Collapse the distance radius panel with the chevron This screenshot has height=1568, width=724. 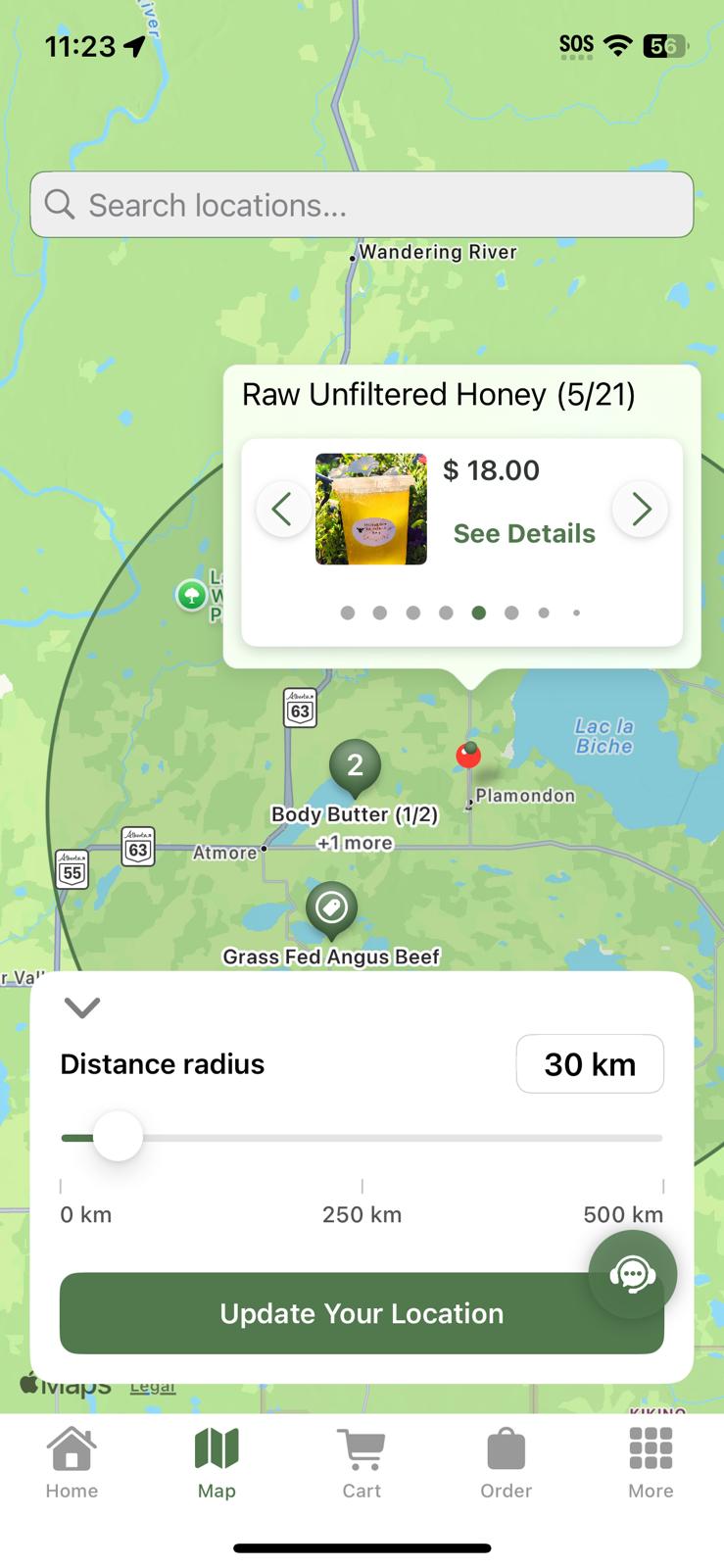(82, 1007)
